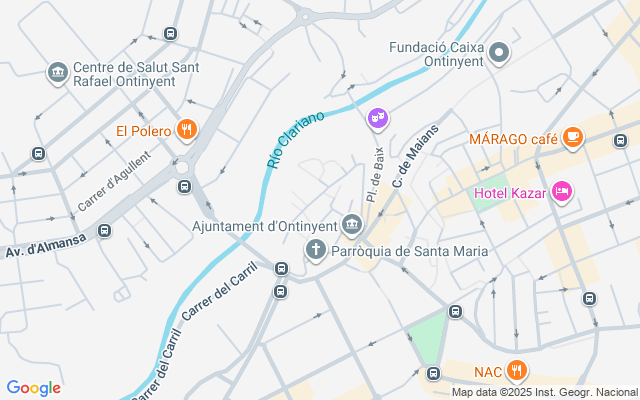Select the purple theatre masks marker
Image resolution: width=640 pixels, height=400 pixels.
(x=378, y=119)
